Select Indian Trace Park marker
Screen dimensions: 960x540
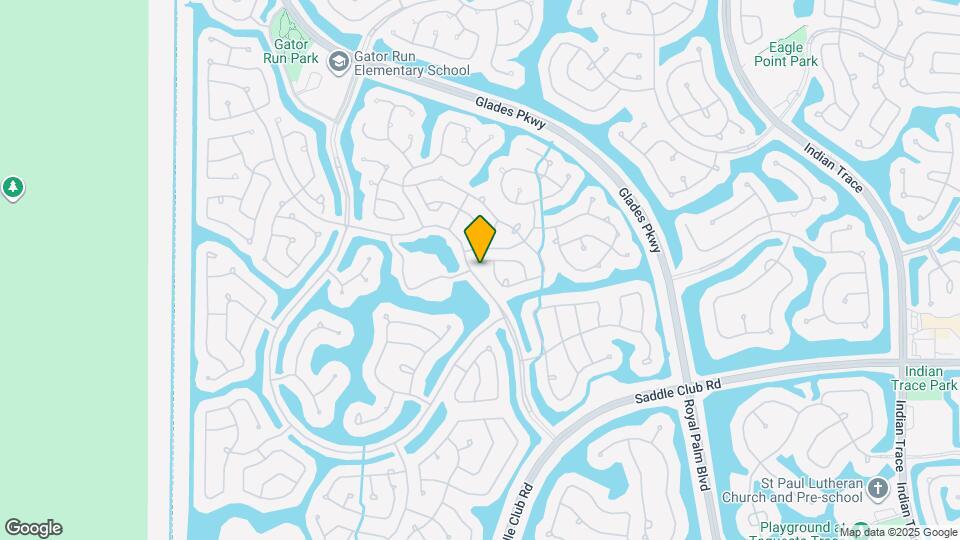(922, 378)
